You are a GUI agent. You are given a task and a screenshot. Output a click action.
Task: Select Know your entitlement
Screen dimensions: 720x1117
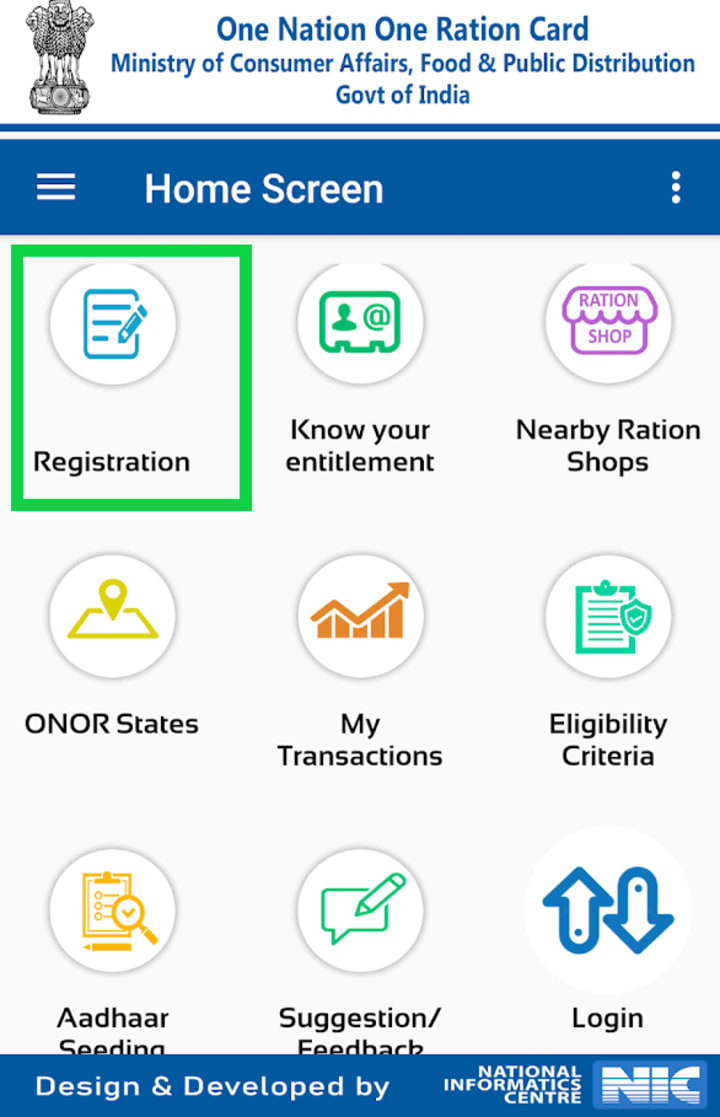[x=360, y=323]
